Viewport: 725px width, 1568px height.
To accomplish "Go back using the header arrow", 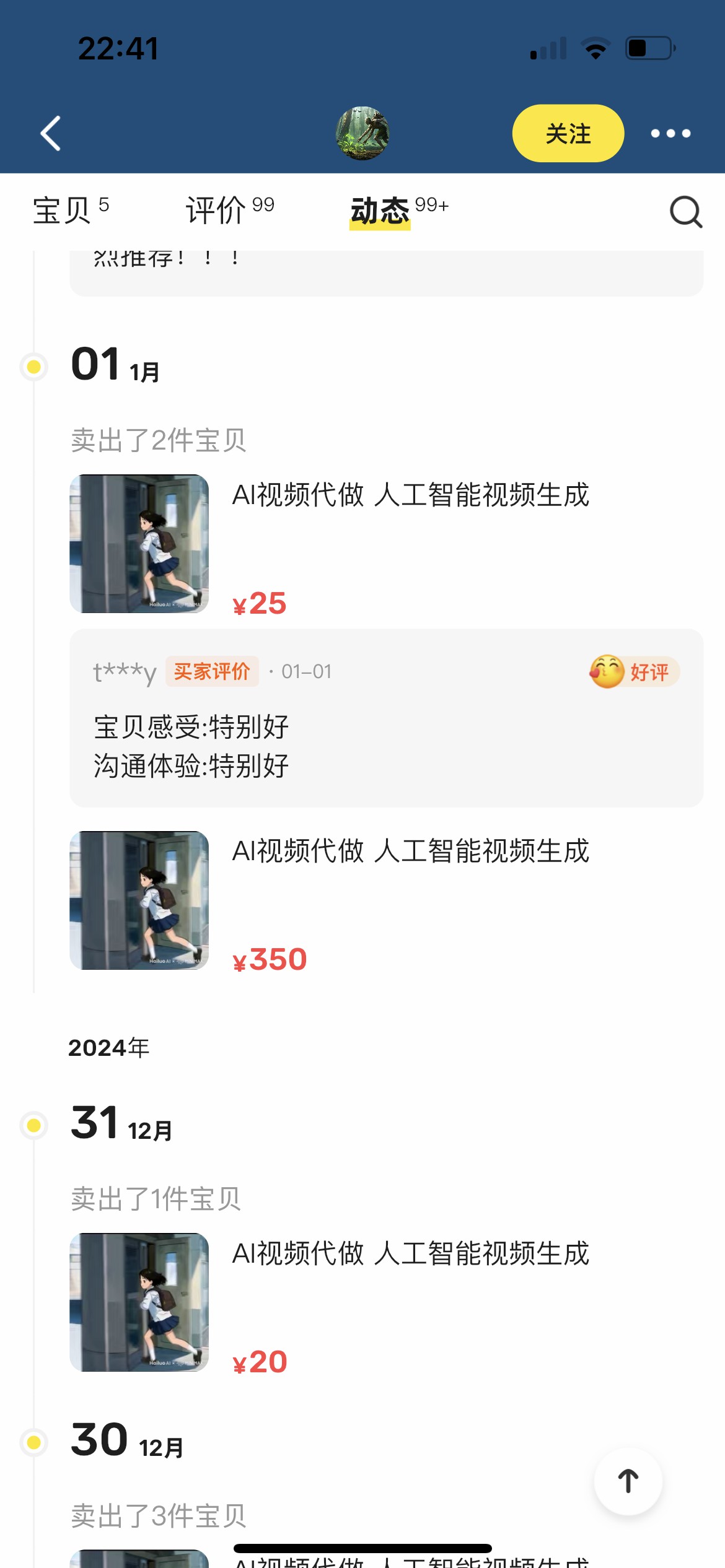I will click(x=51, y=133).
